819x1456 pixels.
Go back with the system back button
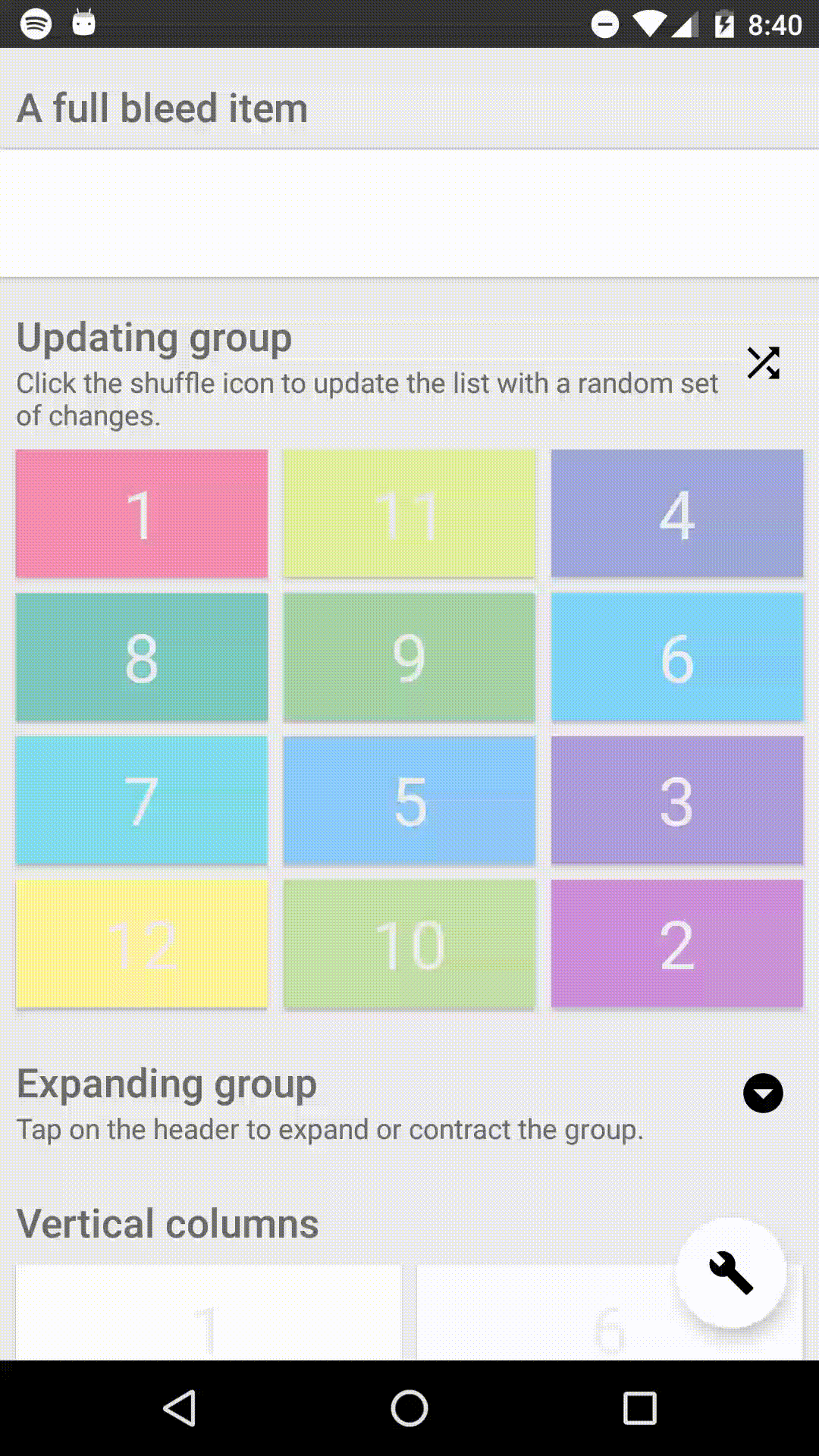click(180, 1408)
